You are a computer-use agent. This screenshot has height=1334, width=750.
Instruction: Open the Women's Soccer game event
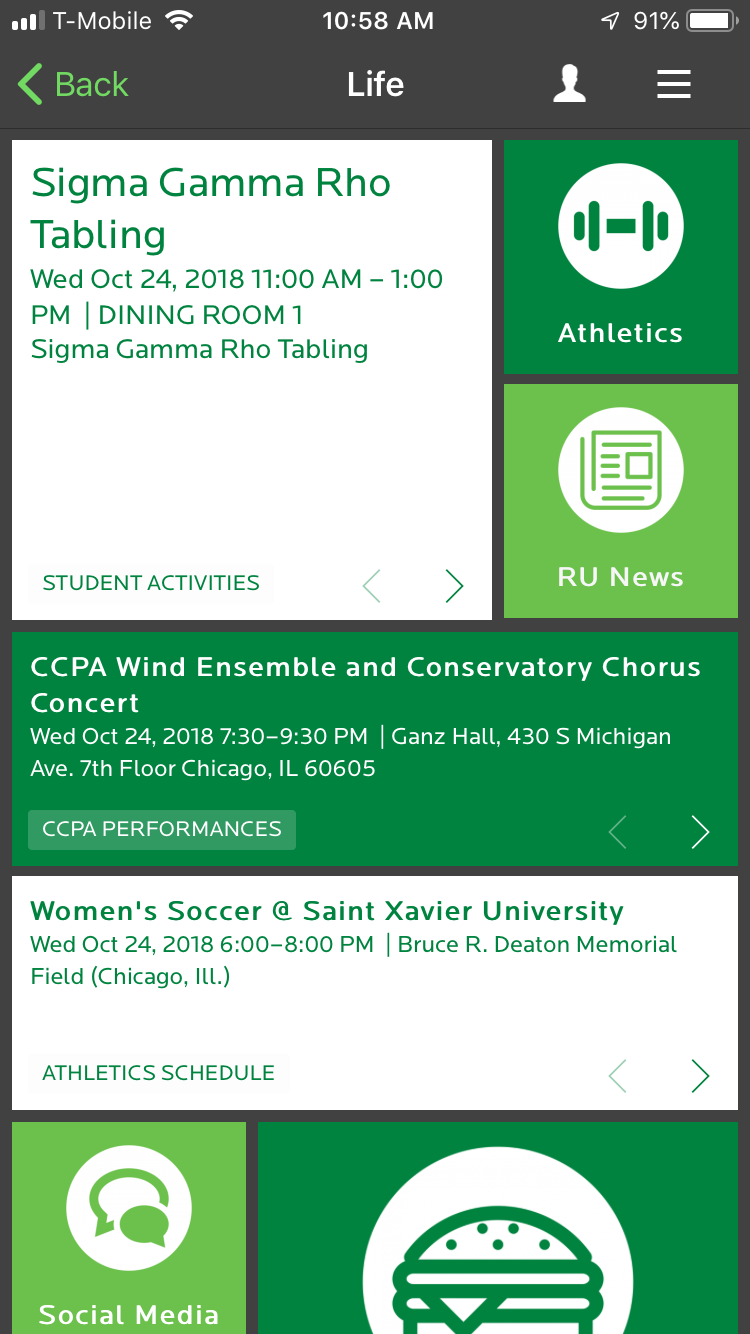(x=327, y=912)
